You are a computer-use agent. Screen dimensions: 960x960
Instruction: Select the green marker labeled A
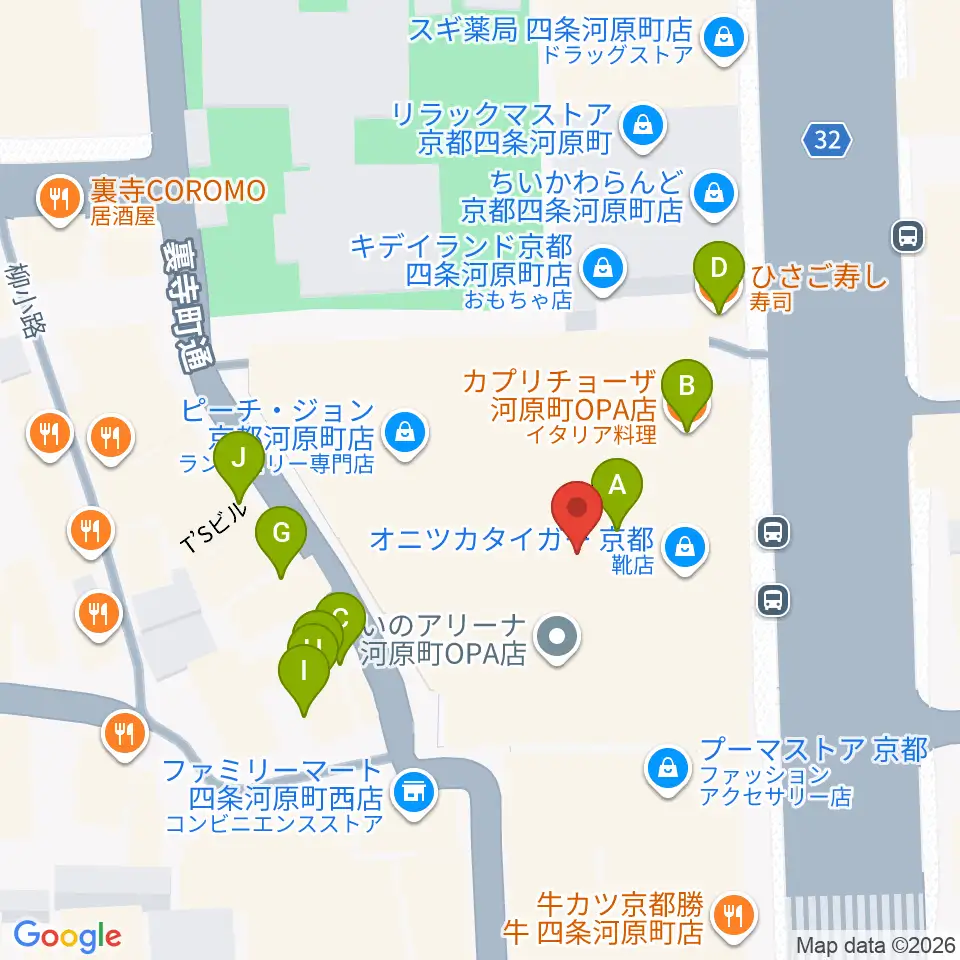[617, 487]
